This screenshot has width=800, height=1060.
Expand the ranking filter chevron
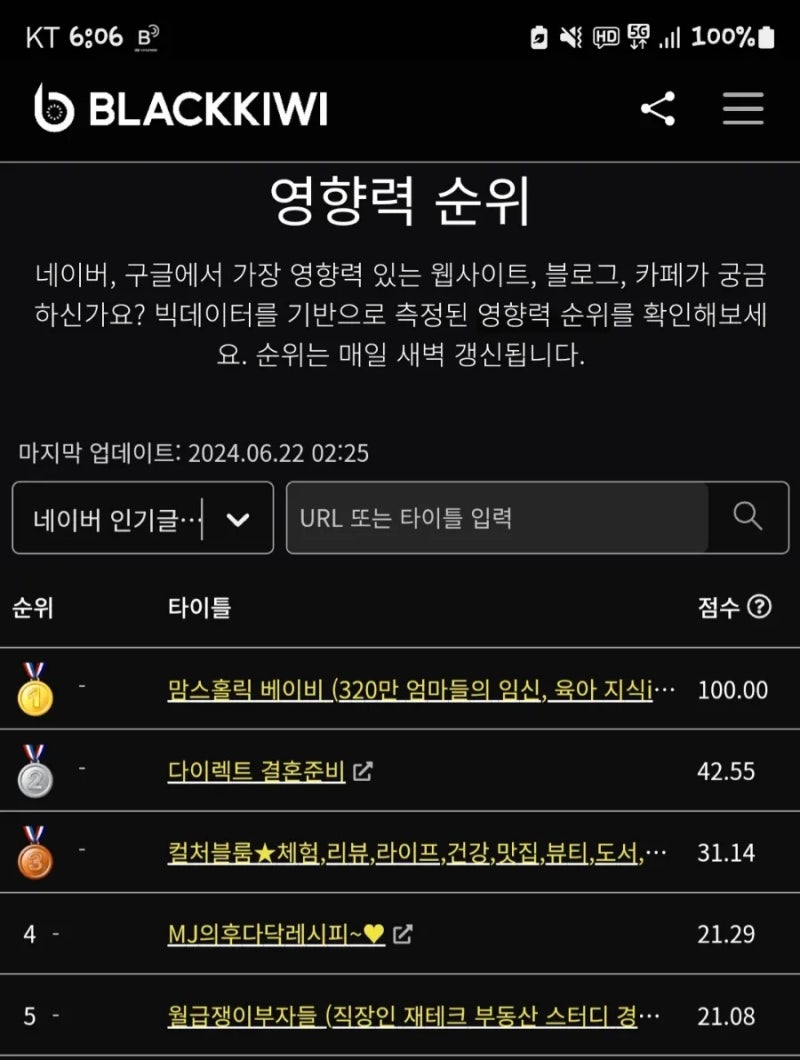[238, 518]
